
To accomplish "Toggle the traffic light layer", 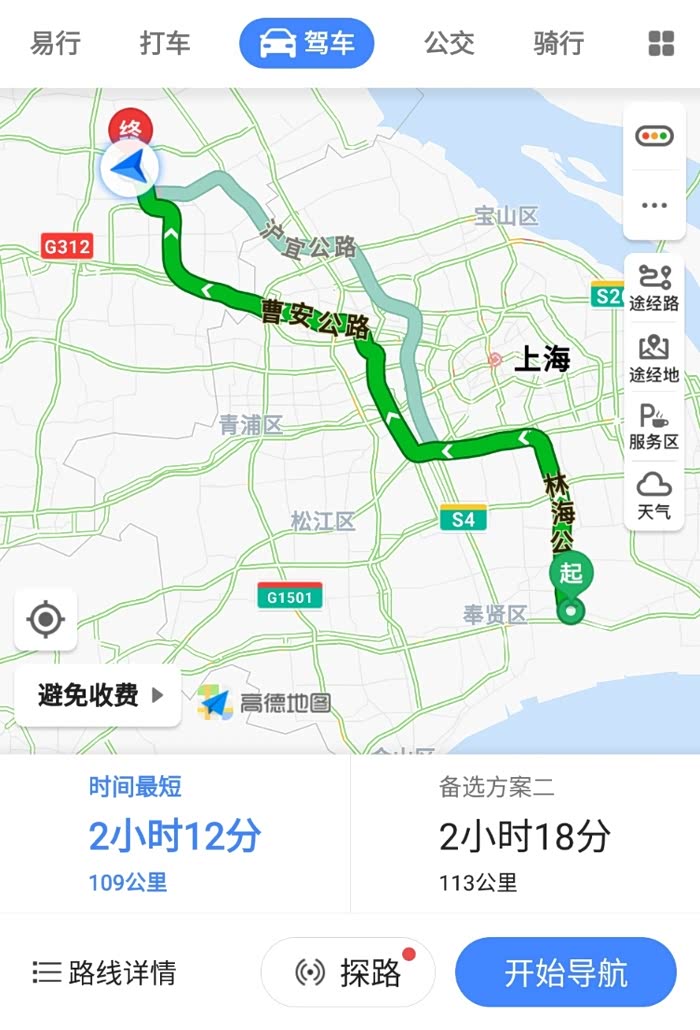I will point(654,137).
